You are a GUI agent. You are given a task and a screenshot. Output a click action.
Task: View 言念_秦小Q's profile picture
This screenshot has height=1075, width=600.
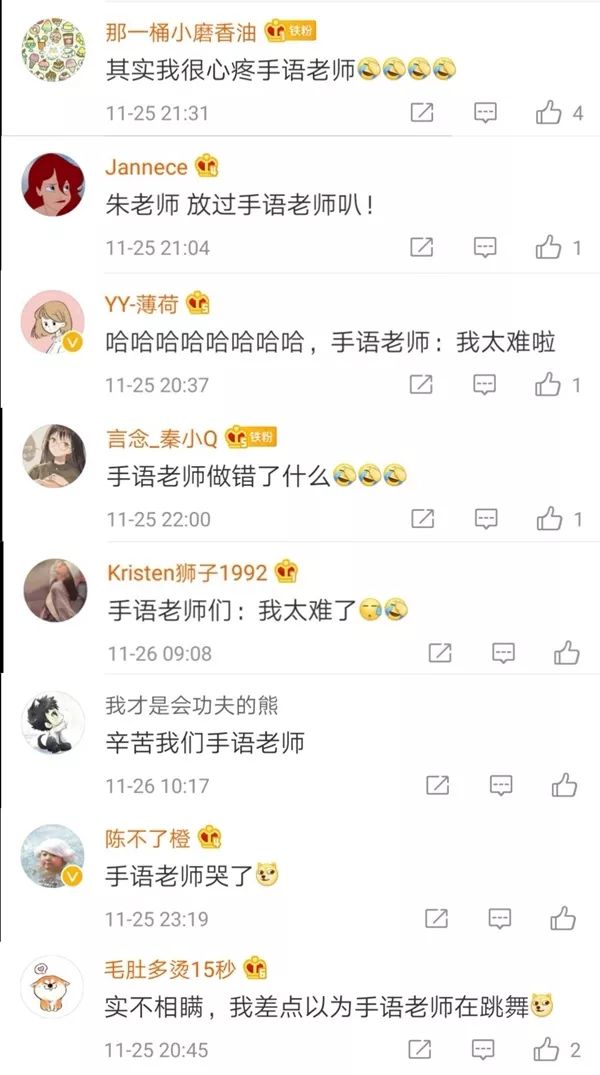click(53, 455)
